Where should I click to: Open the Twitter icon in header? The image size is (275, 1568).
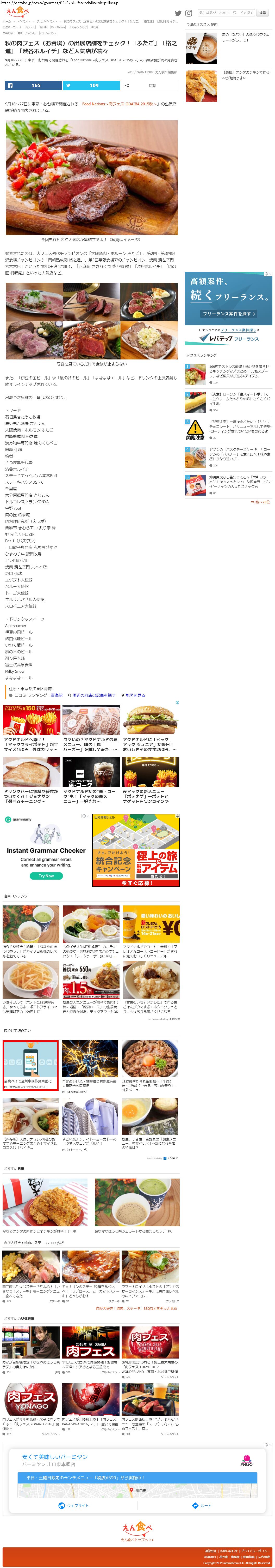point(178,13)
